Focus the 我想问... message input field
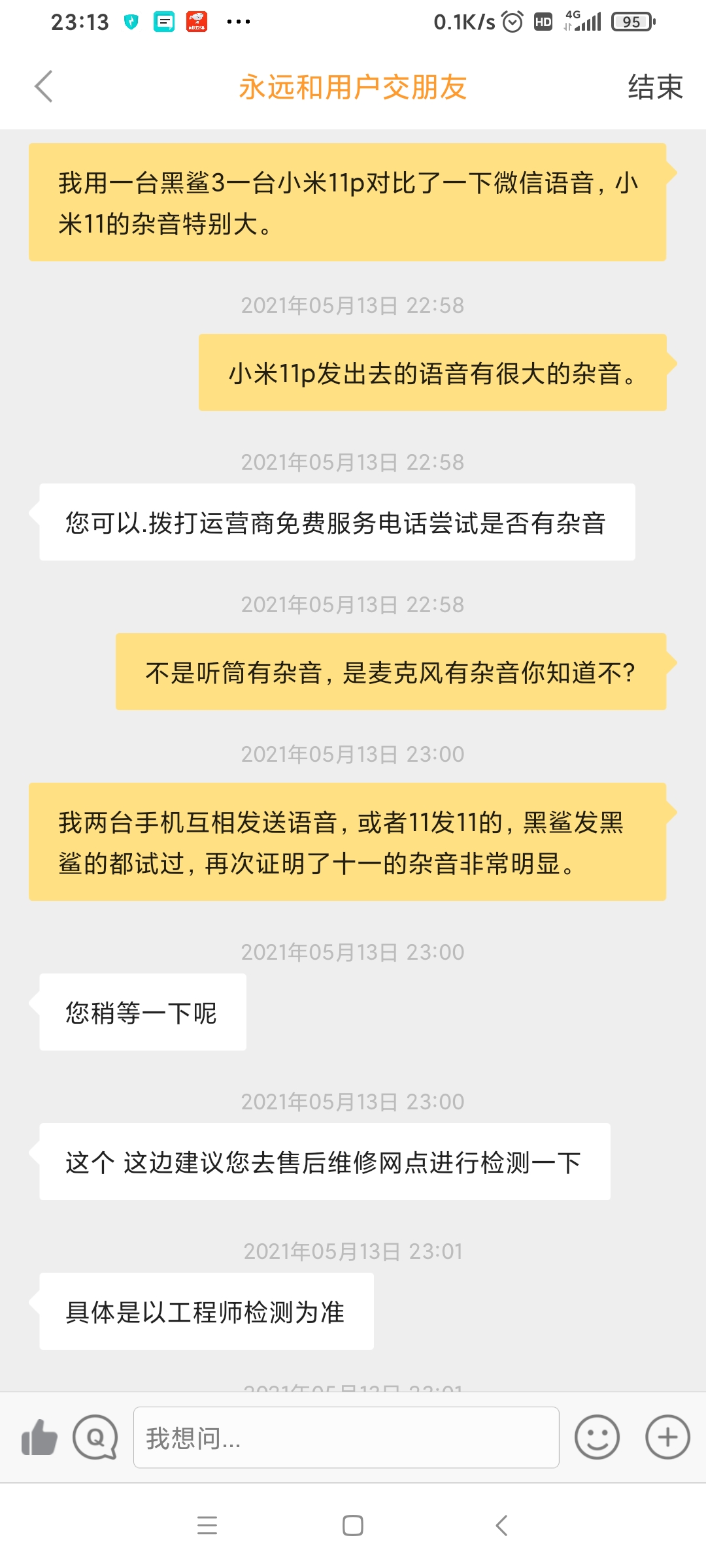Viewport: 706px width, 1568px height. [346, 1437]
